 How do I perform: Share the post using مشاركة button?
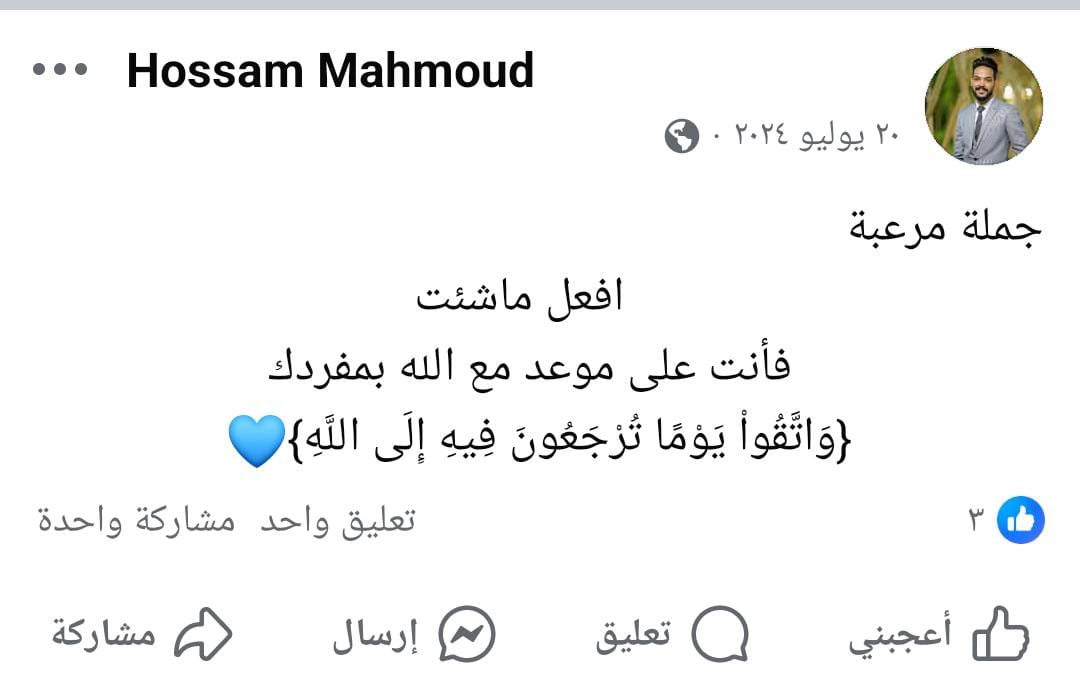[x=142, y=634]
